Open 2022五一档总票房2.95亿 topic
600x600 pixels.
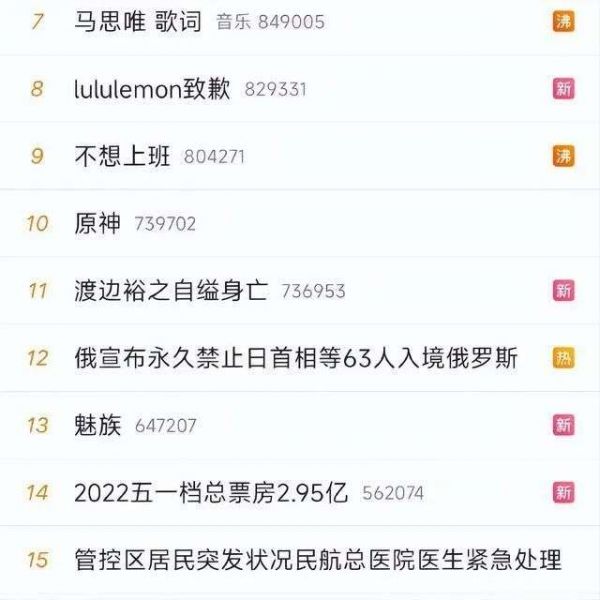coord(211,493)
